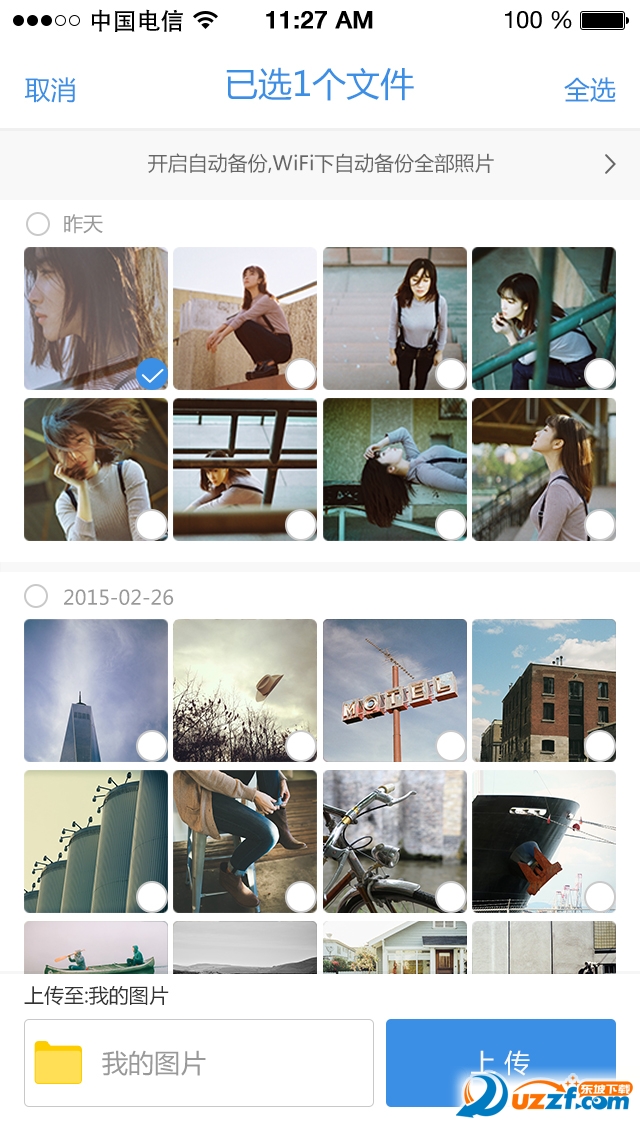Select the photo of woman standing on steps
This screenshot has height=1134, width=640.
395,318
